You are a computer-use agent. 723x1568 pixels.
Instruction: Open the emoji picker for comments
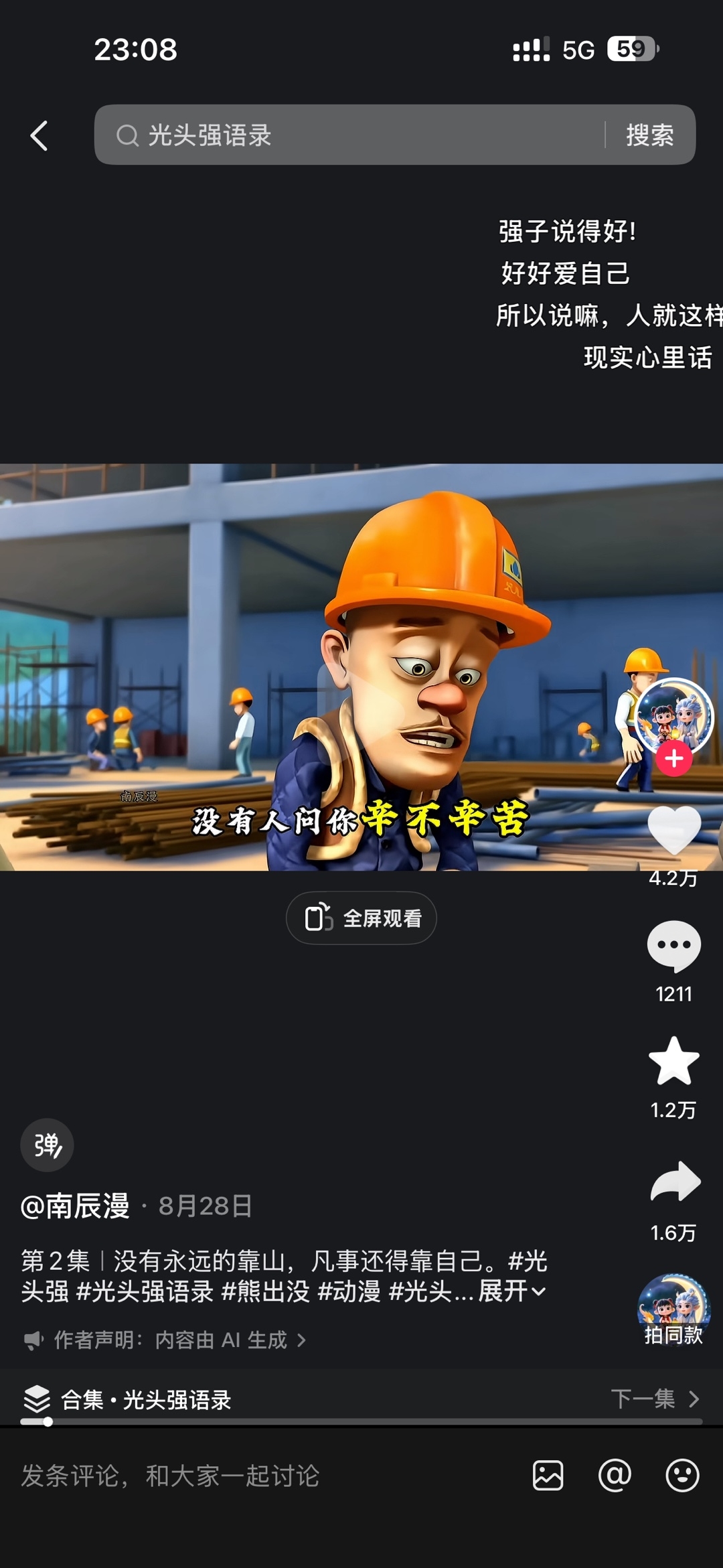tap(682, 1476)
